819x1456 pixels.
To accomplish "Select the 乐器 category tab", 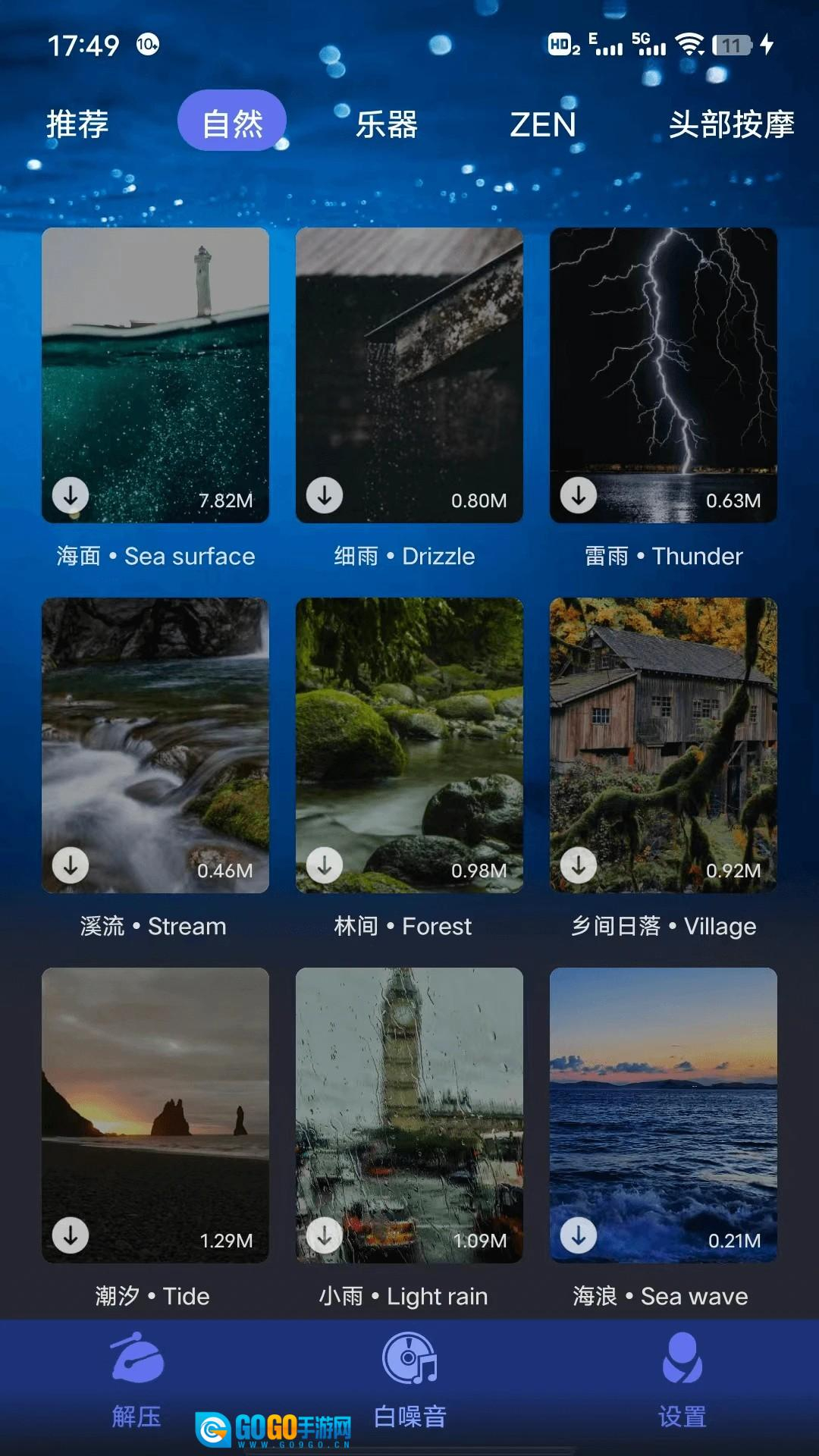I will [387, 124].
